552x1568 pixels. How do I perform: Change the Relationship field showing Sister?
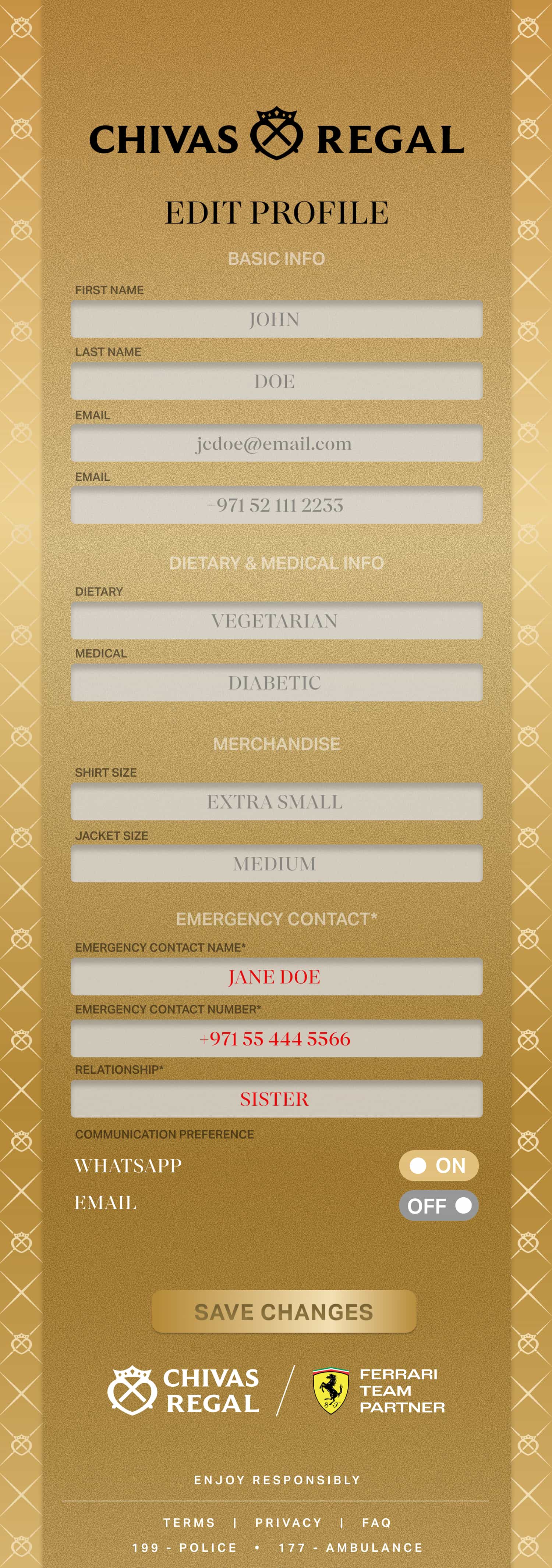coord(276,1099)
